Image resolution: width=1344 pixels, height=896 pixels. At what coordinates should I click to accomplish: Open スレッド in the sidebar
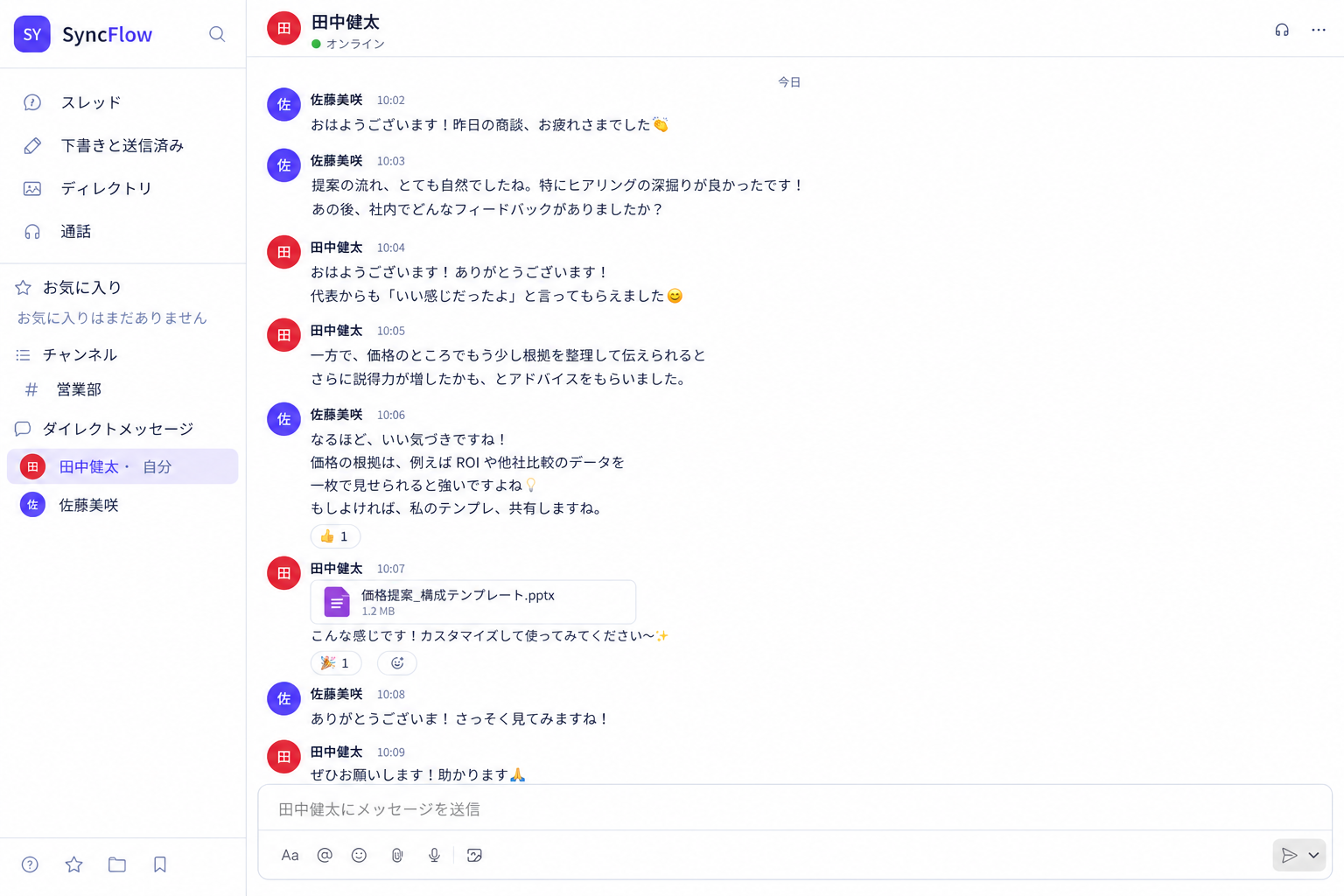pos(122,102)
